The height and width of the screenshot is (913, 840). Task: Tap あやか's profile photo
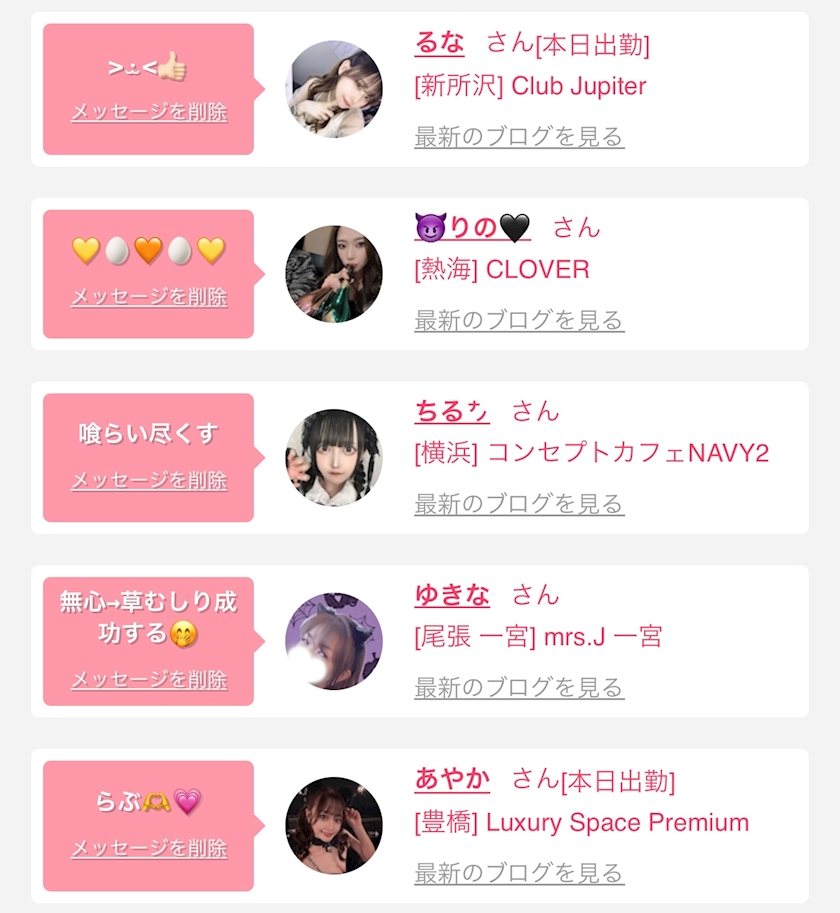click(334, 825)
